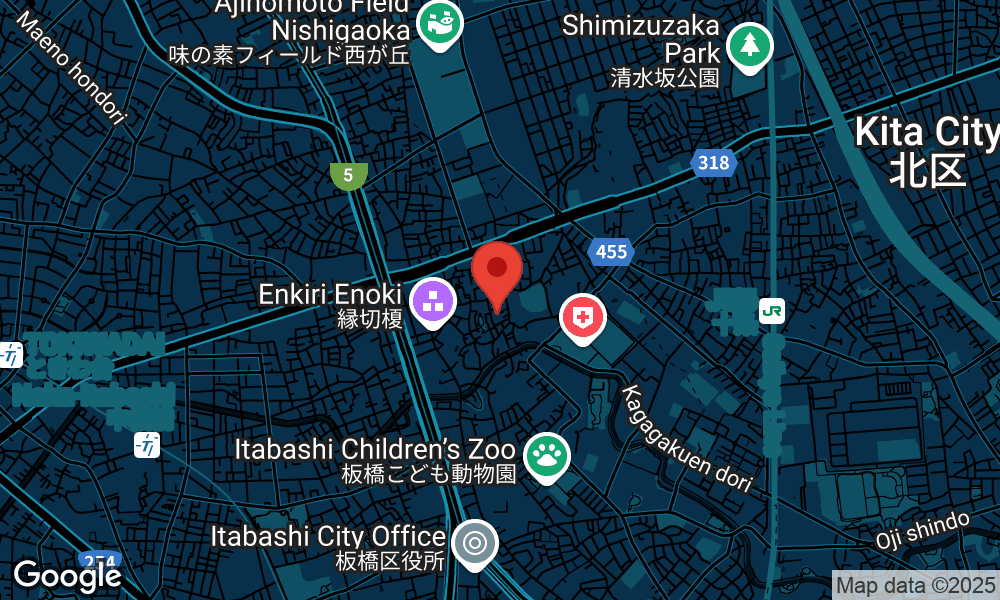Select the Itabashi Children's Zoo marker
This screenshot has width=1000, height=600.
pyautogui.click(x=546, y=456)
